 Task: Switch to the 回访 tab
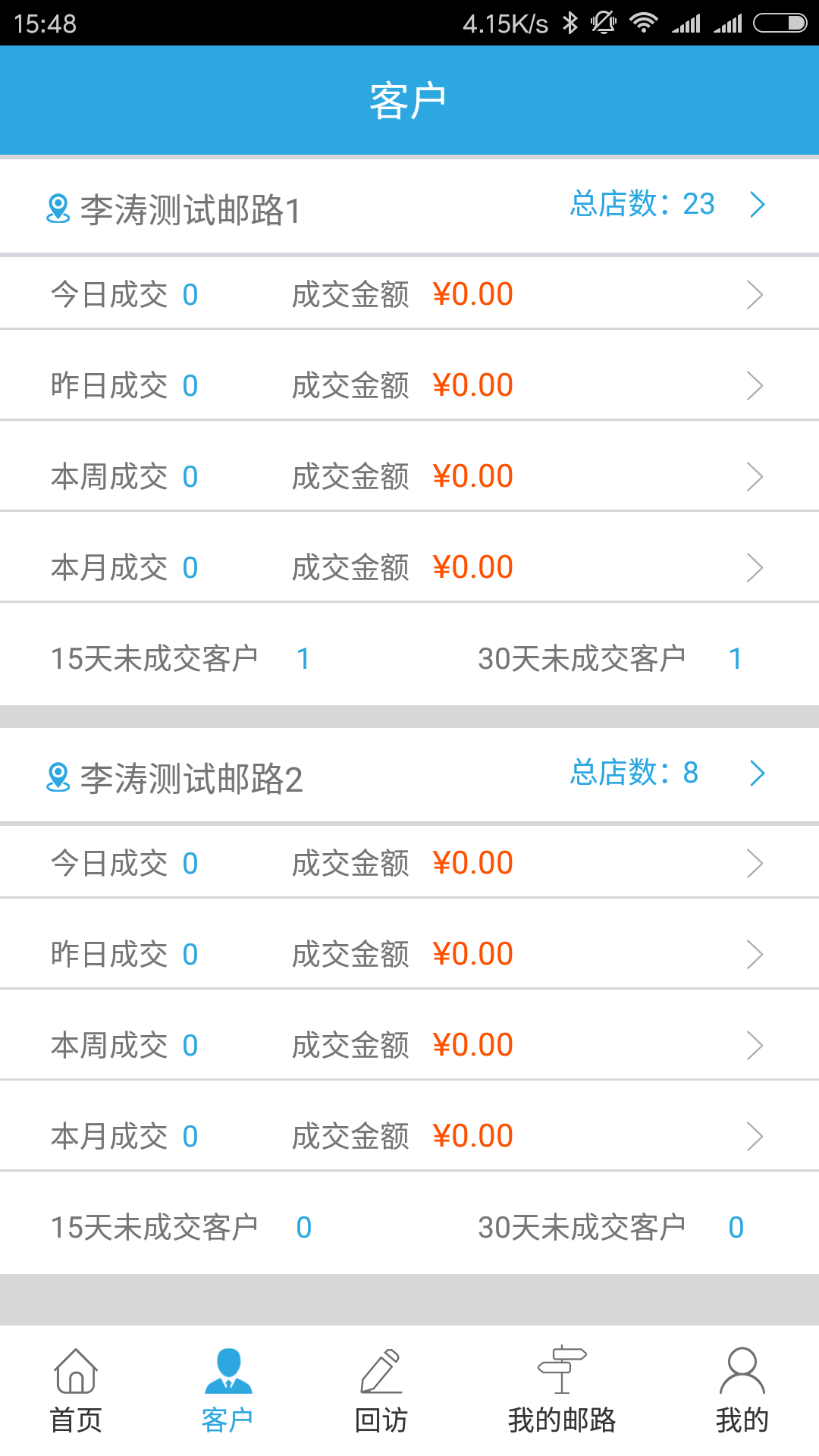coord(381,1391)
